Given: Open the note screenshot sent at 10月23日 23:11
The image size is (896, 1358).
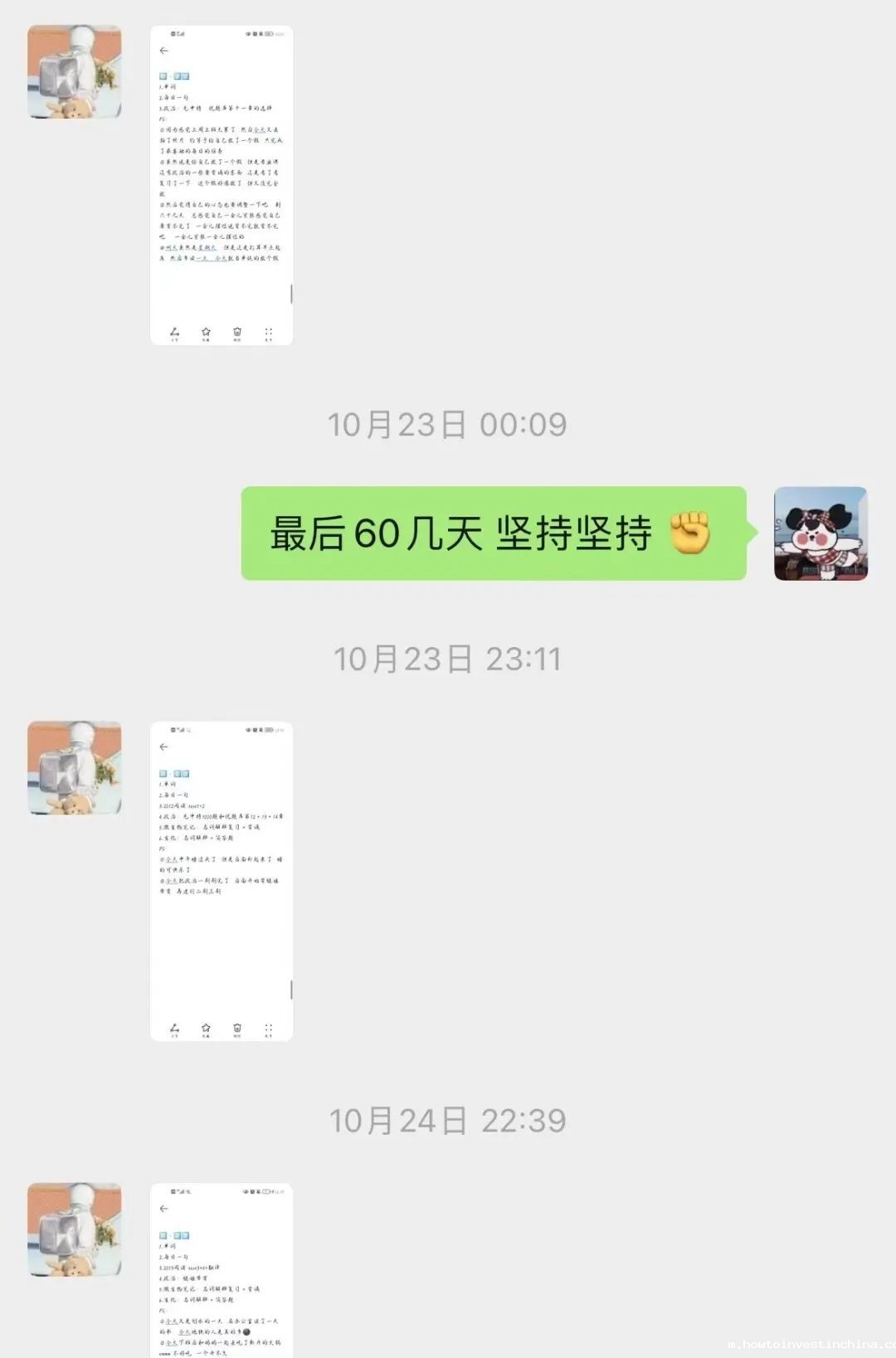Looking at the screenshot, I should 222,881.
